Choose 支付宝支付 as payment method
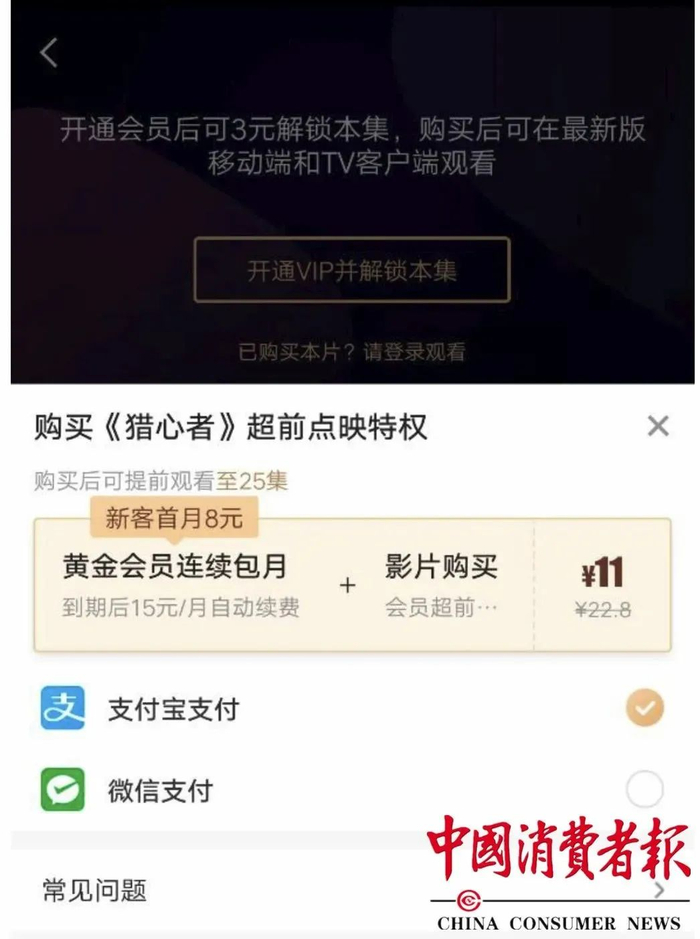This screenshot has height=939, width=700. [352, 708]
